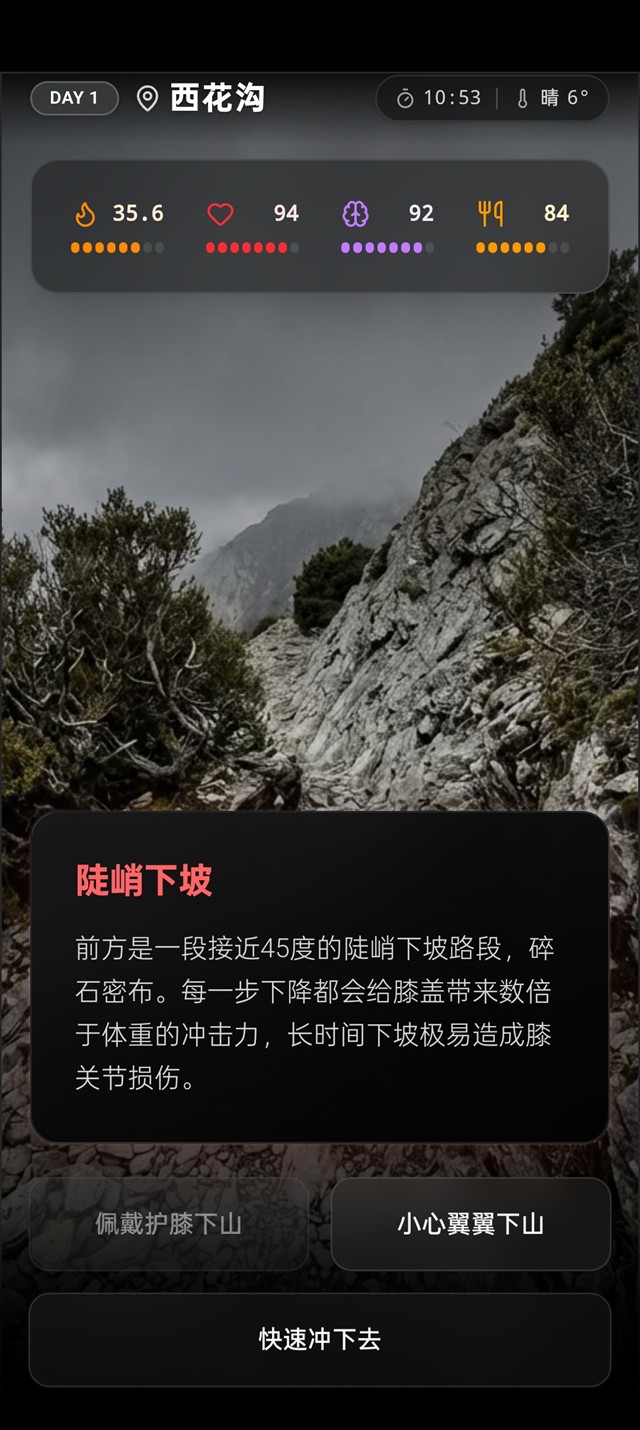Tap 佩戴护膝下山 option
The height and width of the screenshot is (1430, 640).
click(x=169, y=1224)
